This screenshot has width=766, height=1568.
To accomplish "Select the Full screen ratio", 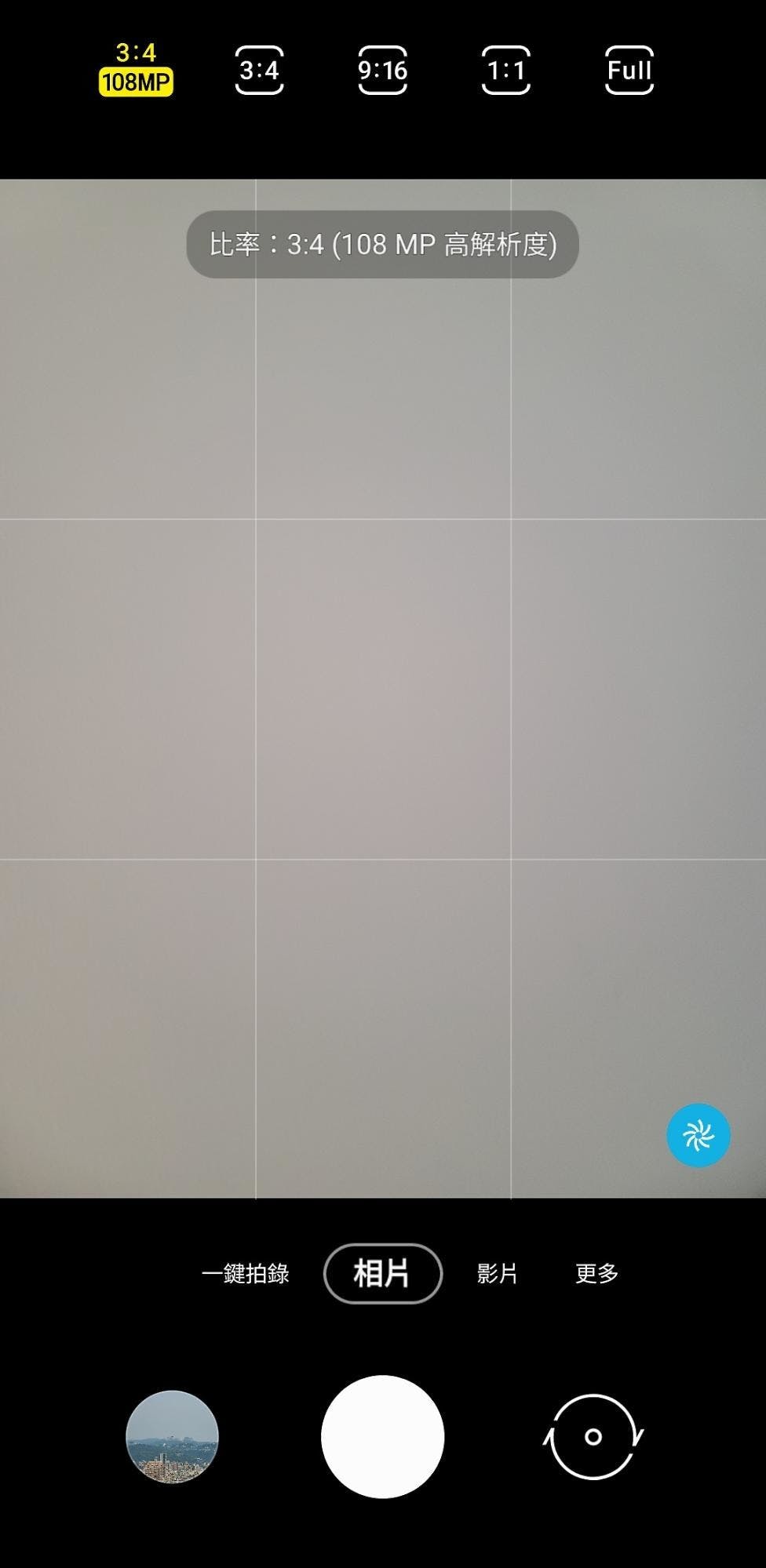I will click(x=629, y=71).
